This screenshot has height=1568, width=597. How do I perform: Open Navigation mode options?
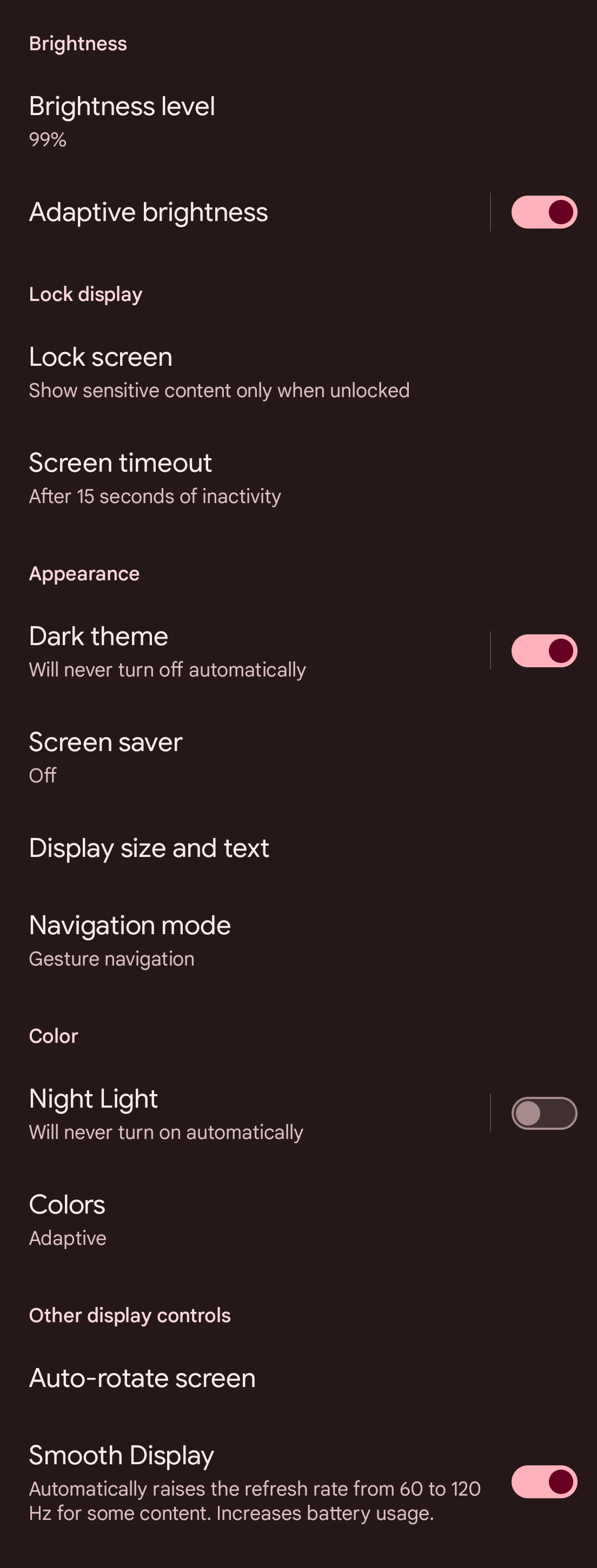(130, 941)
